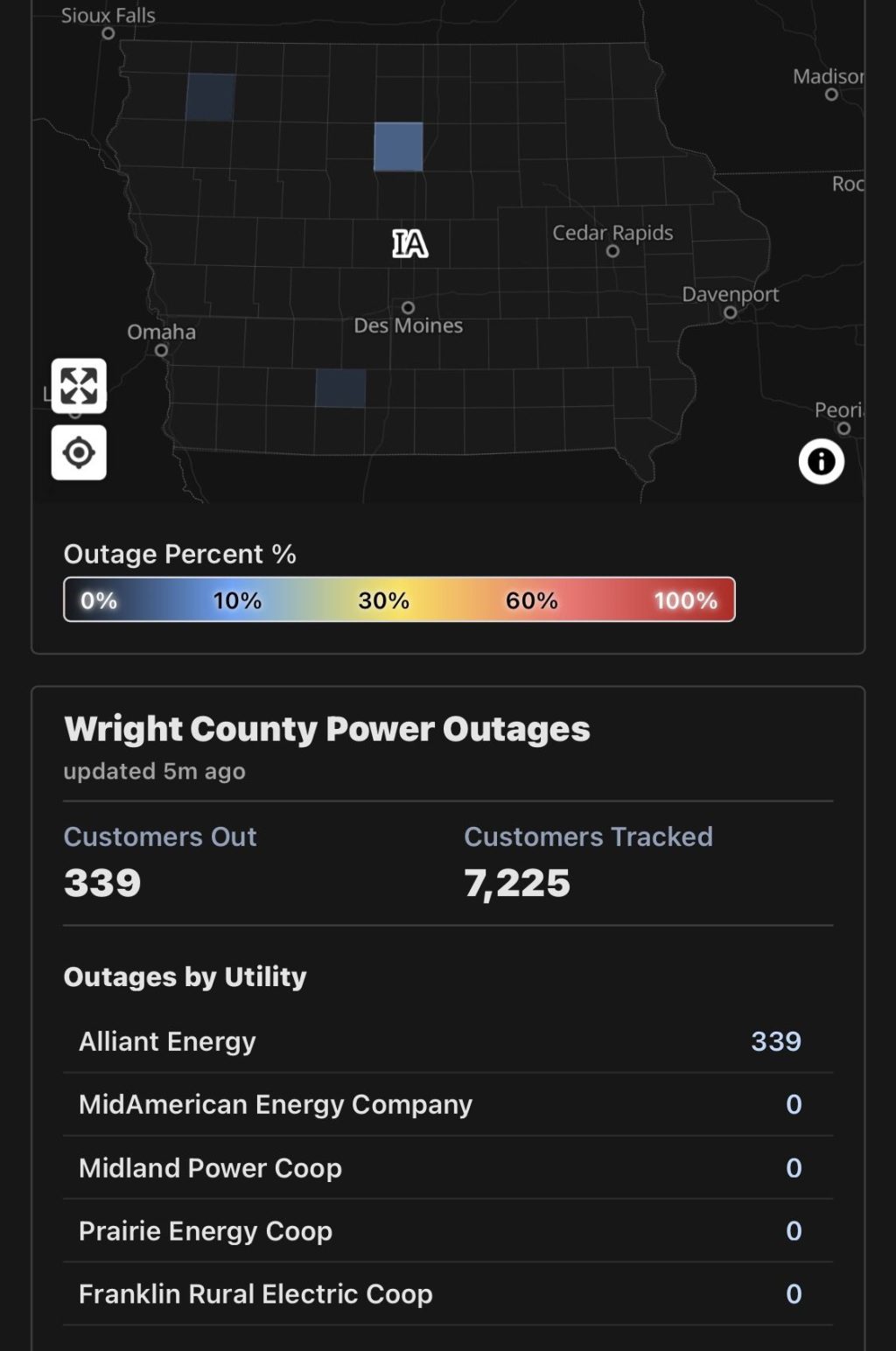Open the map info icon
Screen dimensions: 896x1351
pos(821,461)
